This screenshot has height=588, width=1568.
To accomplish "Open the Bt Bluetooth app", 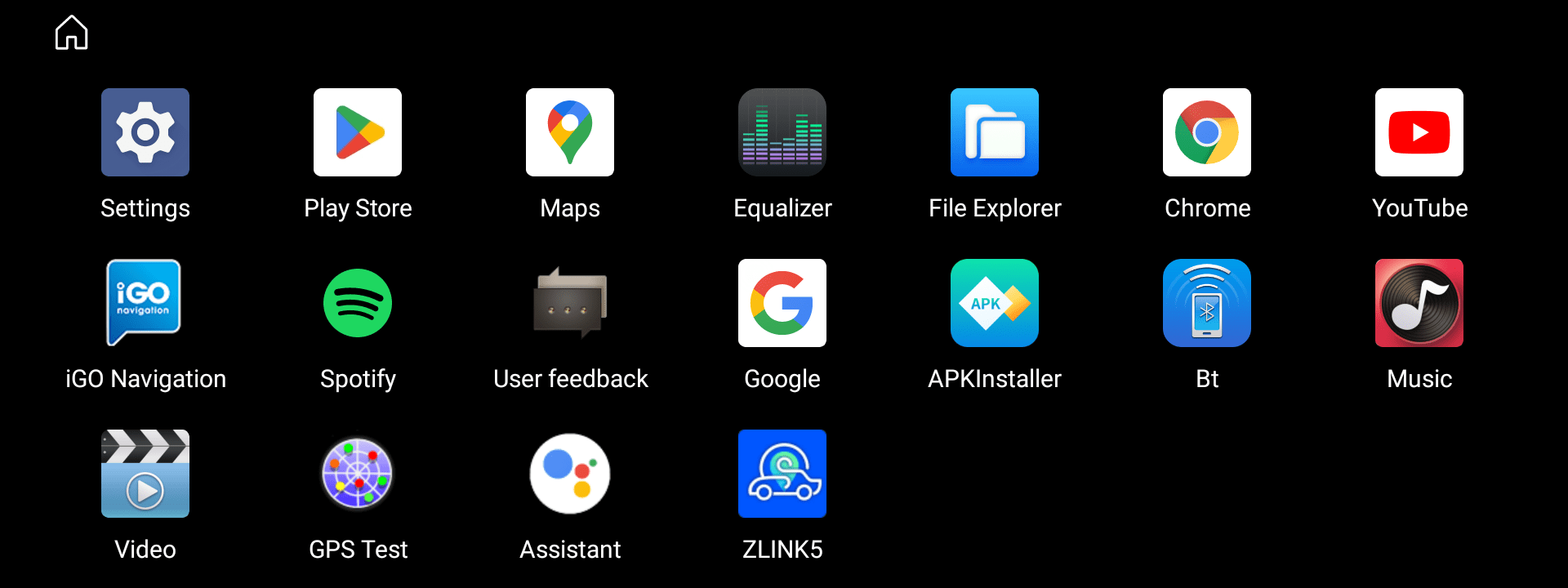I will tap(1207, 303).
